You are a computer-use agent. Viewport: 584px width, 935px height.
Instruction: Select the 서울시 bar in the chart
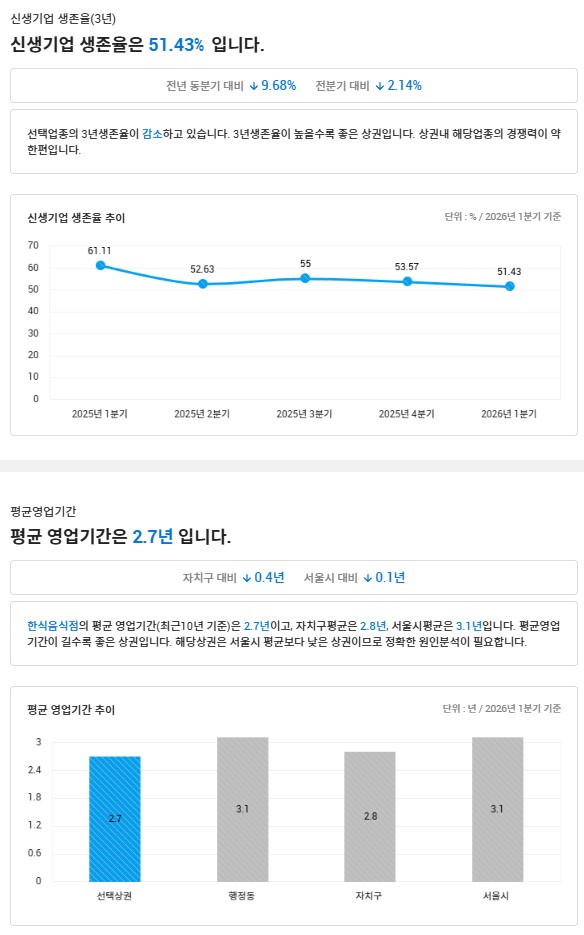click(x=498, y=809)
